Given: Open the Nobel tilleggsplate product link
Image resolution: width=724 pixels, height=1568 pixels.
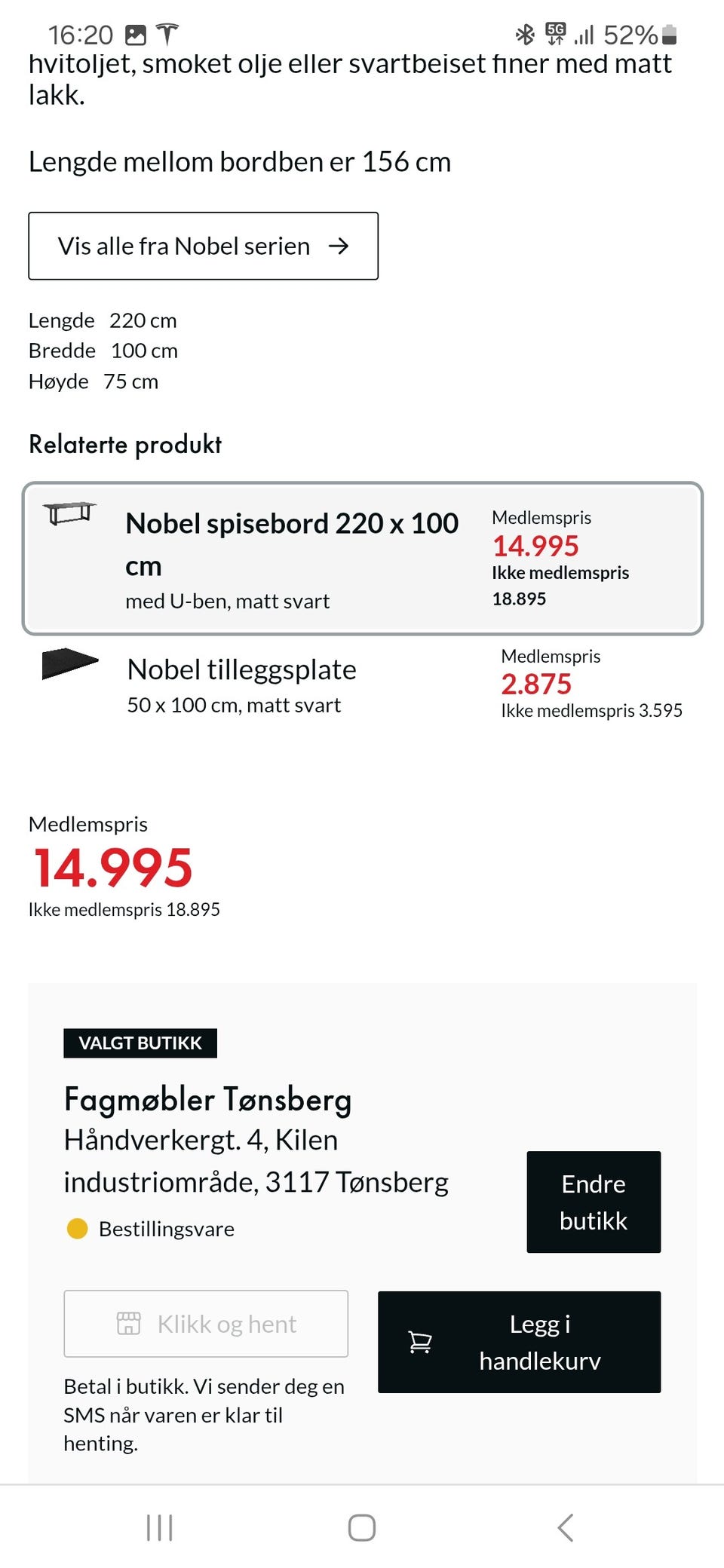Looking at the screenshot, I should [x=242, y=669].
